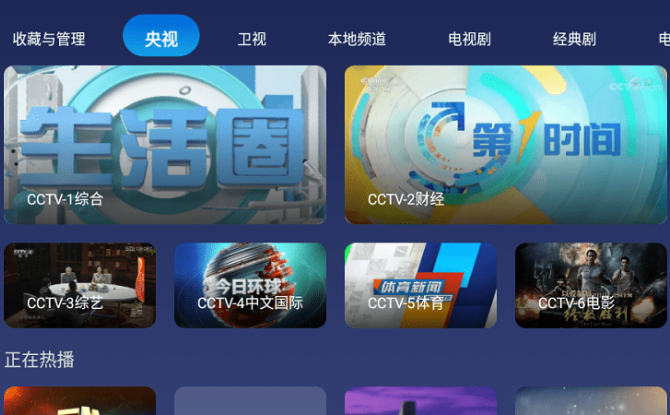Switch to the 卫视 tab

point(252,39)
